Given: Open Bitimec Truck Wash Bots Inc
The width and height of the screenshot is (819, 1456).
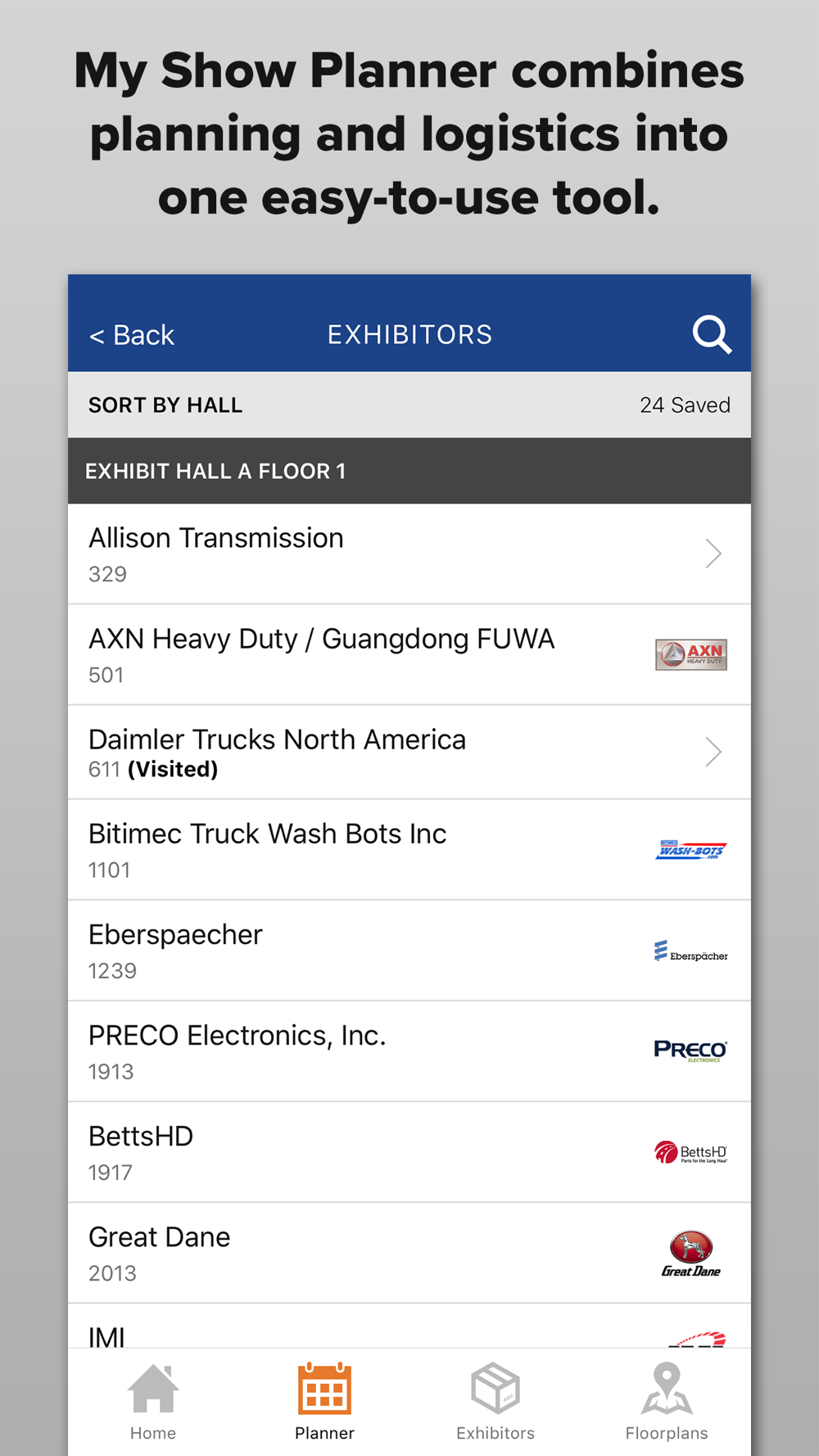Looking at the screenshot, I should click(x=409, y=850).
